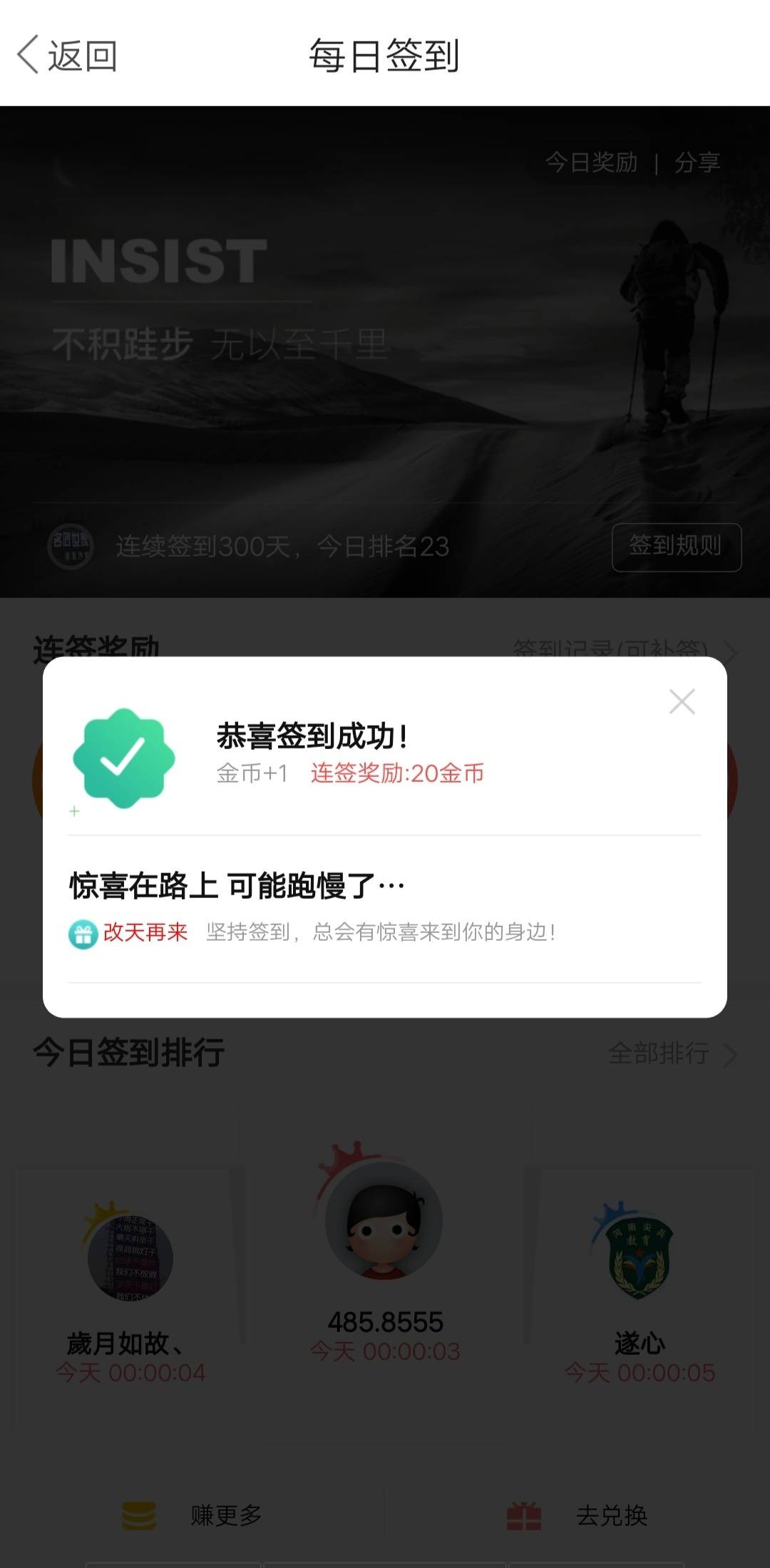Open the avatar of user 遂心
Viewport: 770px width, 1568px height.
[639, 1257]
